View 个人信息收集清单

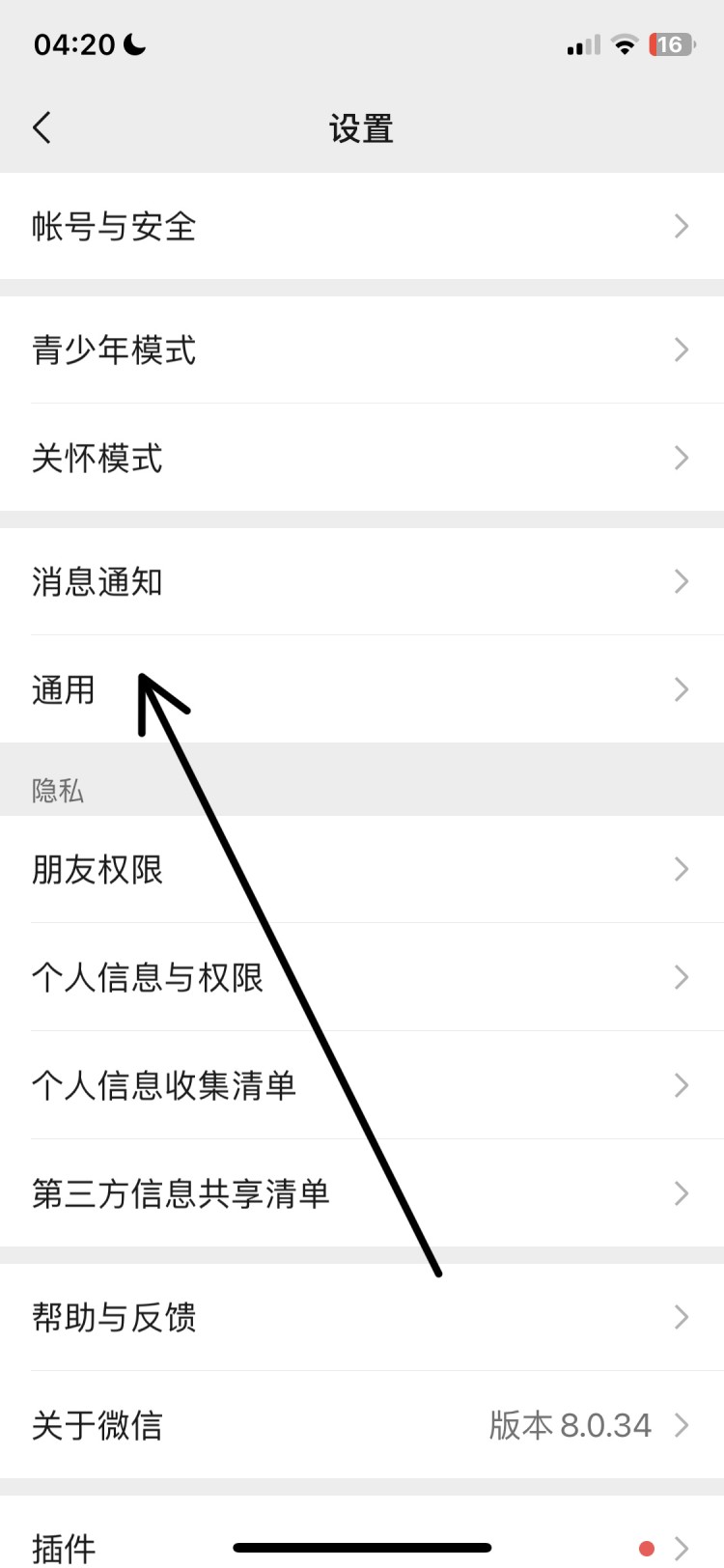tap(362, 1085)
